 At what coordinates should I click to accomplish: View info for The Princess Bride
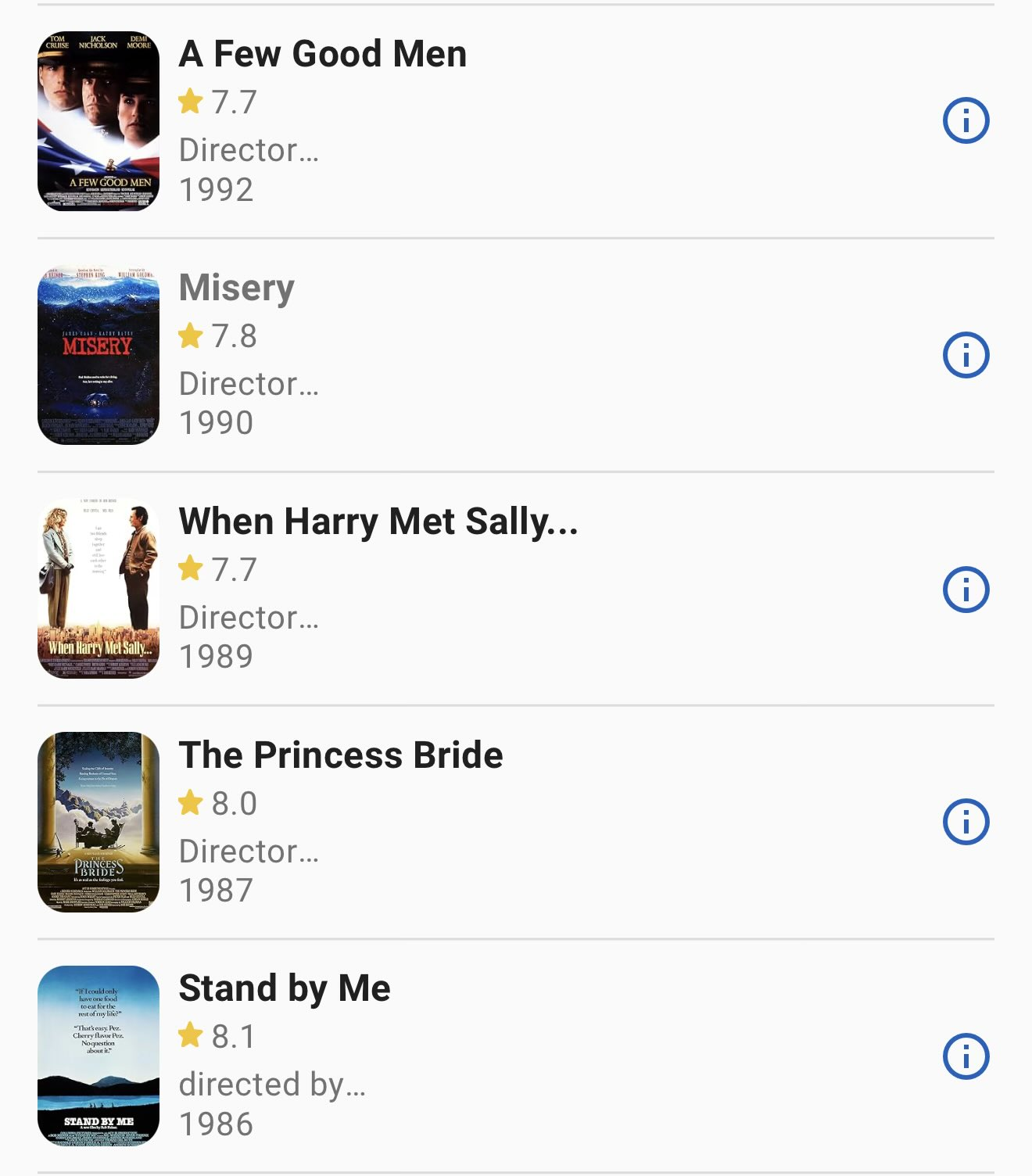tap(966, 822)
